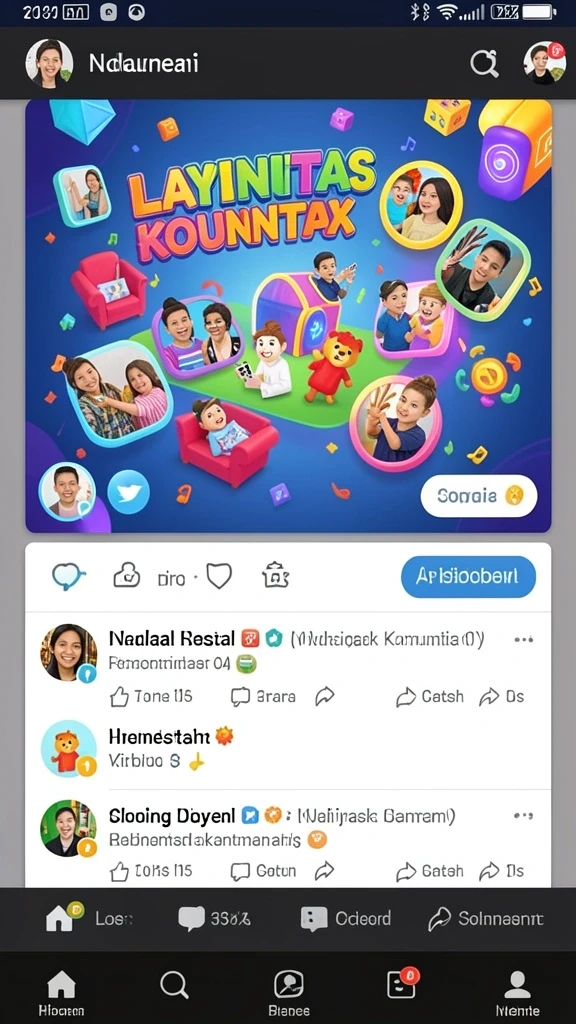Screen dimensions: 576x1024
Task: Open the Hremestahn row
Action: [x=288, y=748]
